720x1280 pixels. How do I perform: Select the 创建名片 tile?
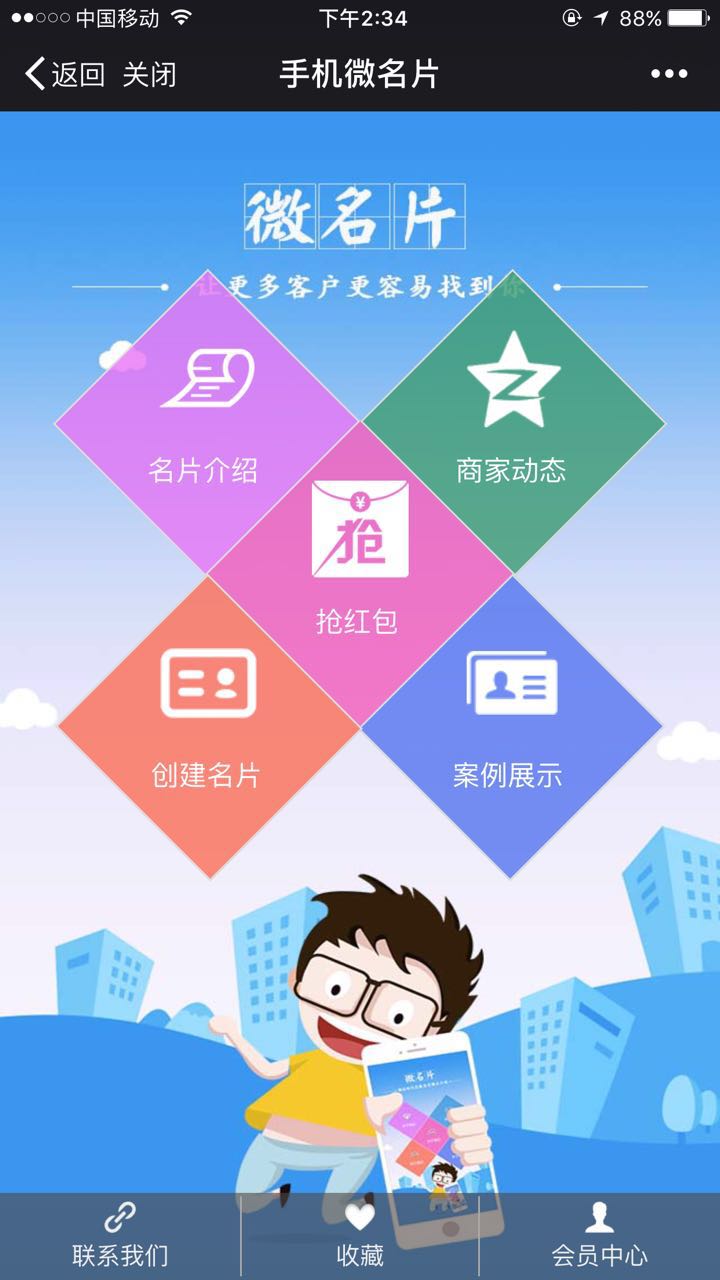click(x=208, y=725)
